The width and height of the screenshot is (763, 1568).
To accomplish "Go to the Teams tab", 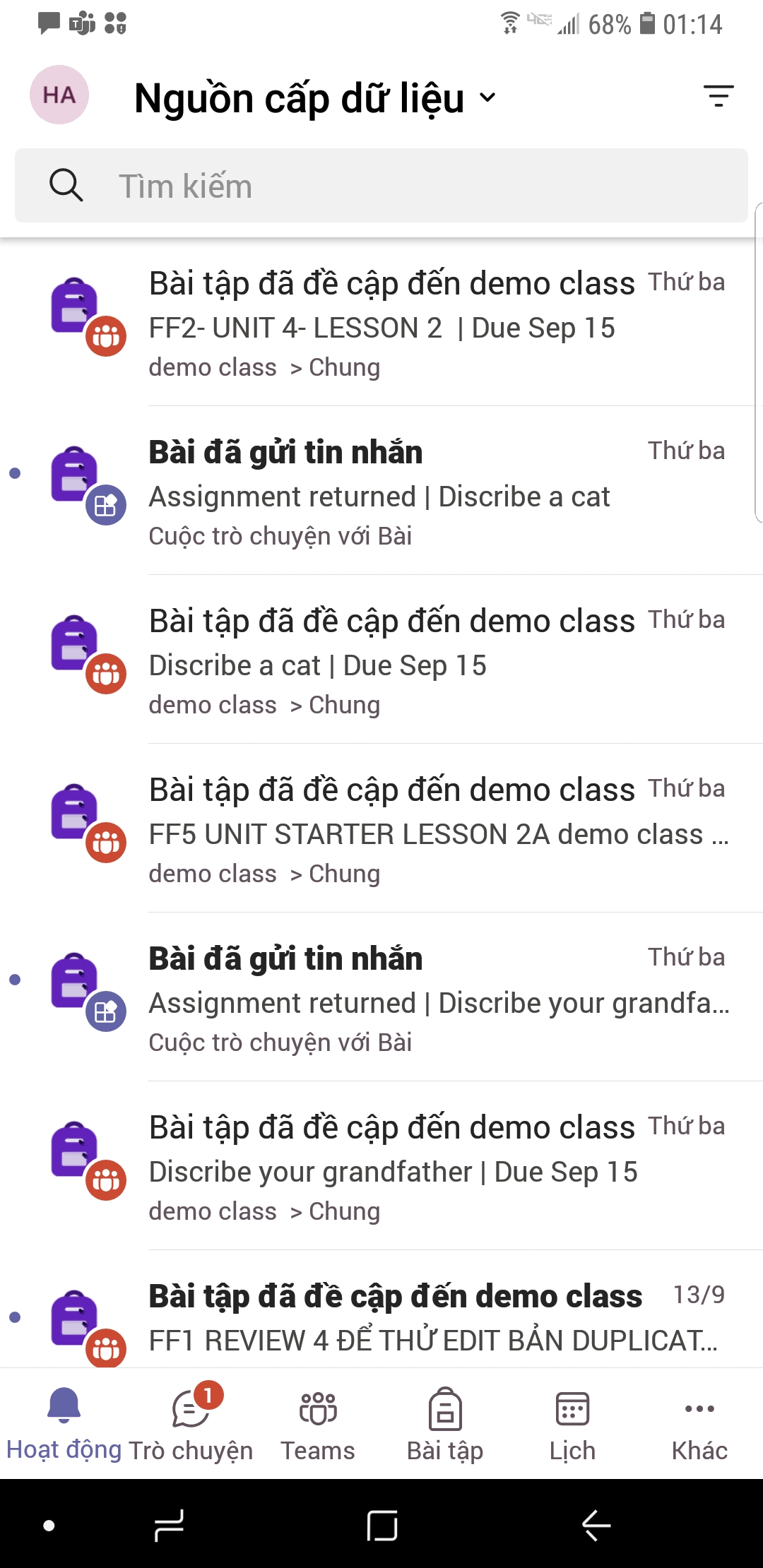I will (318, 1423).
